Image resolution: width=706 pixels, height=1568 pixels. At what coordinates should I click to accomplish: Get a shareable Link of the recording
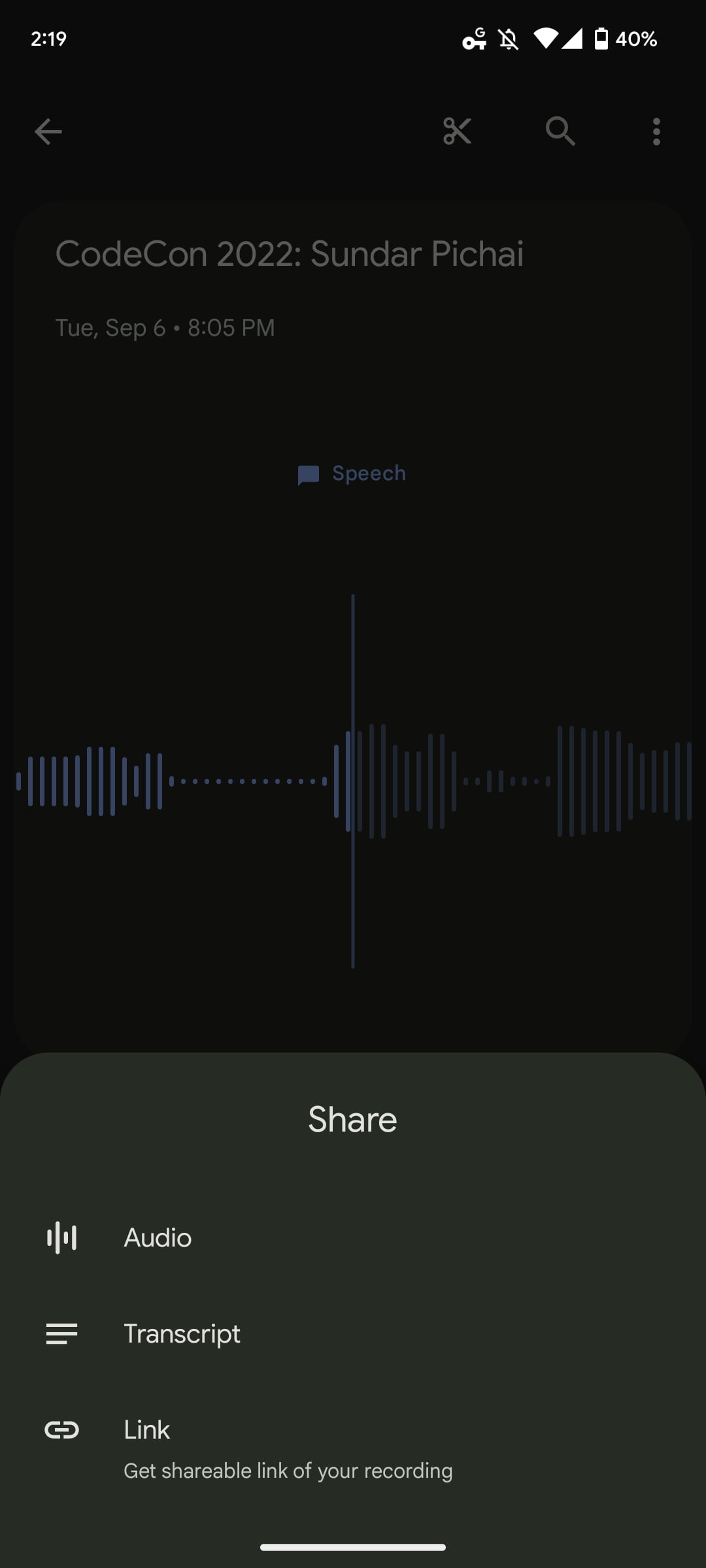pyautogui.click(x=147, y=1430)
